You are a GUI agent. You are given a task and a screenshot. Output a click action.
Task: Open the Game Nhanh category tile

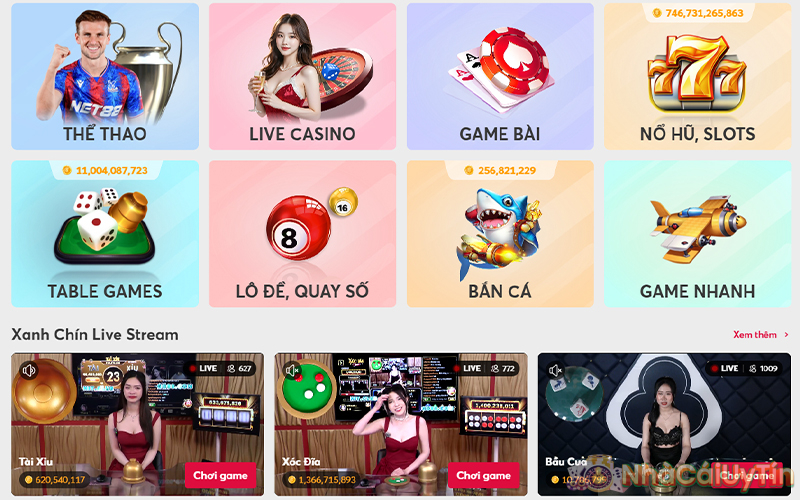click(x=697, y=234)
